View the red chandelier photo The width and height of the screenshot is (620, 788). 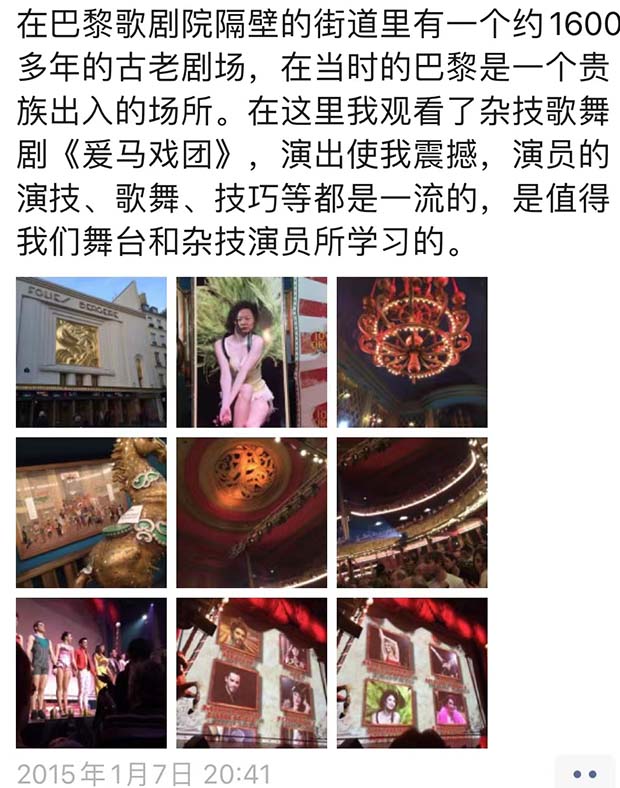(412, 352)
